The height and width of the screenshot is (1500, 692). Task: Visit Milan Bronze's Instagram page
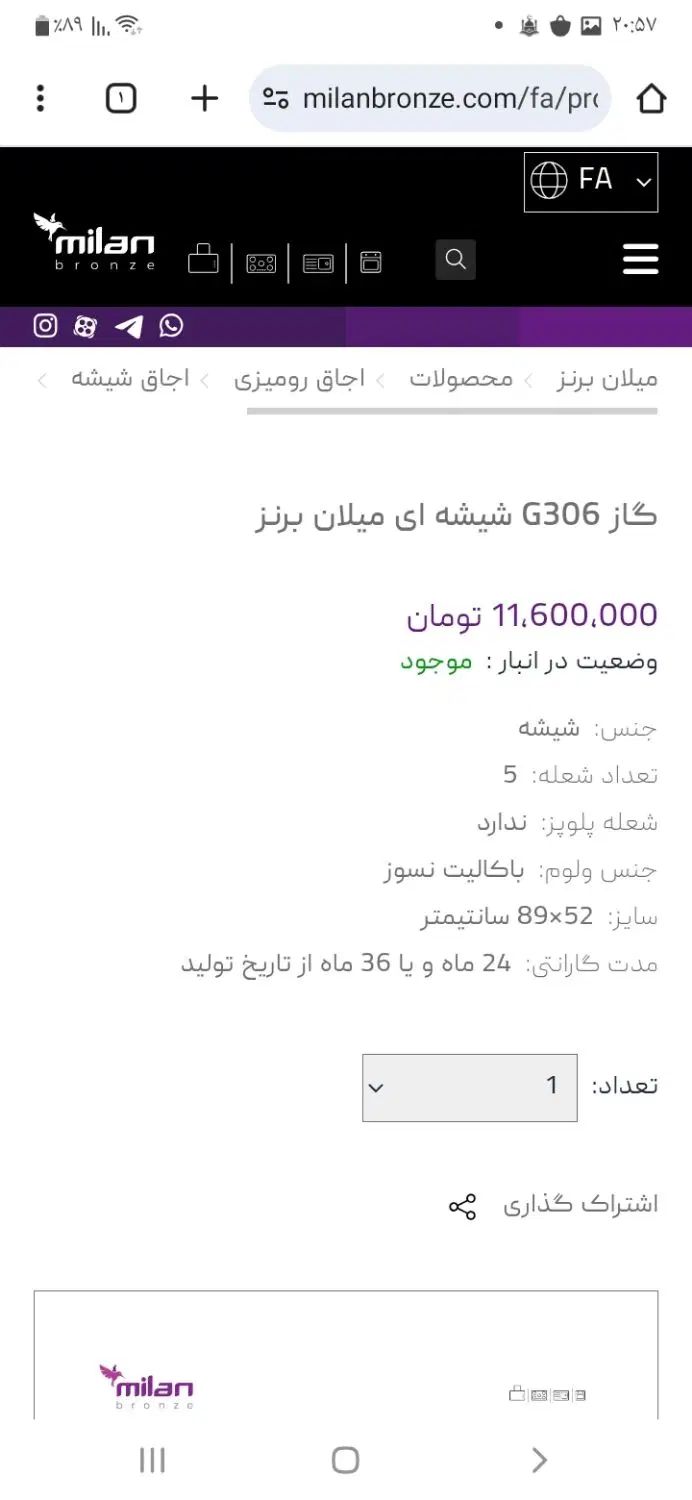45,326
